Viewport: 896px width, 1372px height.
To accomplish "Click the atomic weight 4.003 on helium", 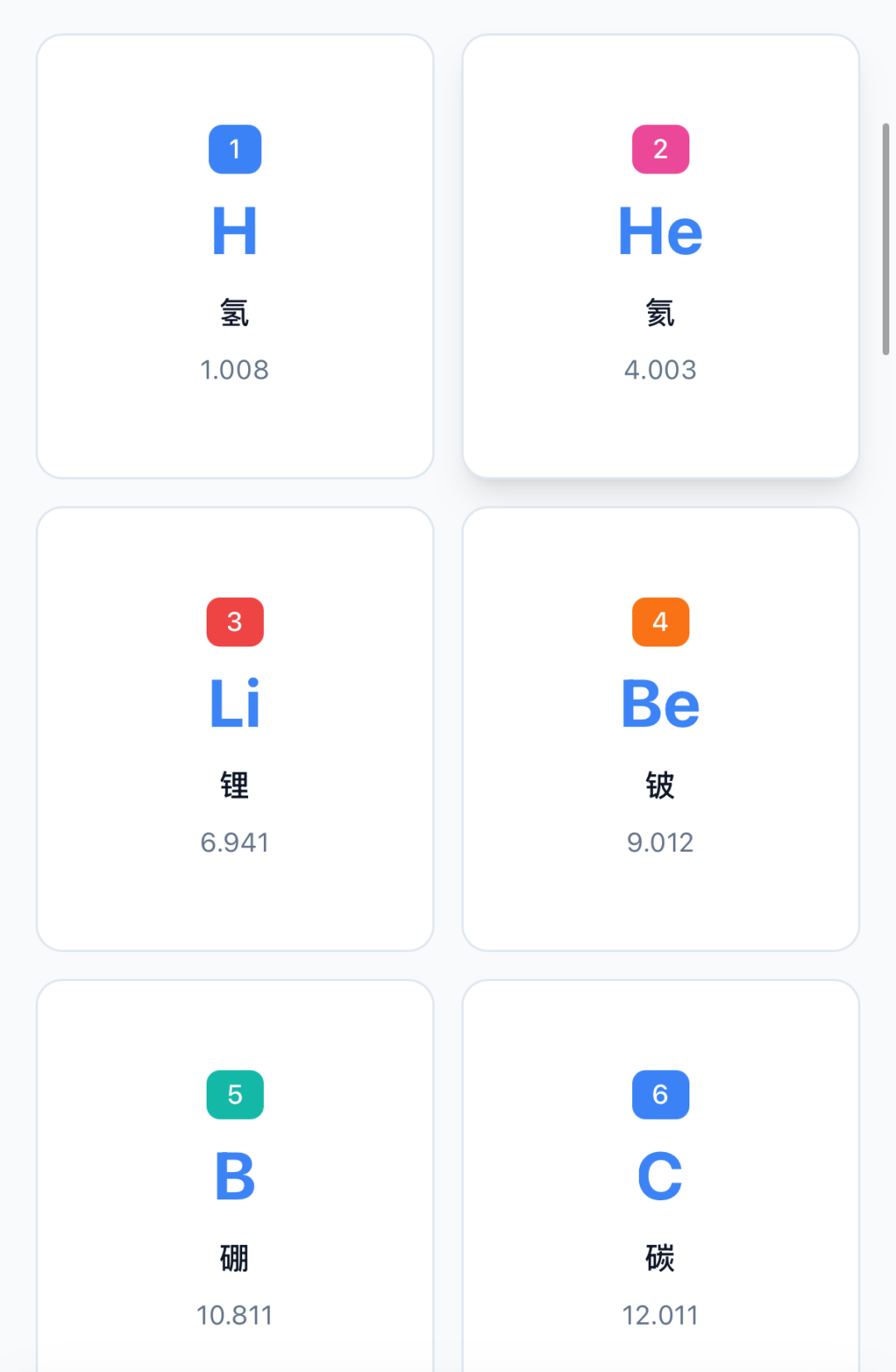I will tap(660, 370).
